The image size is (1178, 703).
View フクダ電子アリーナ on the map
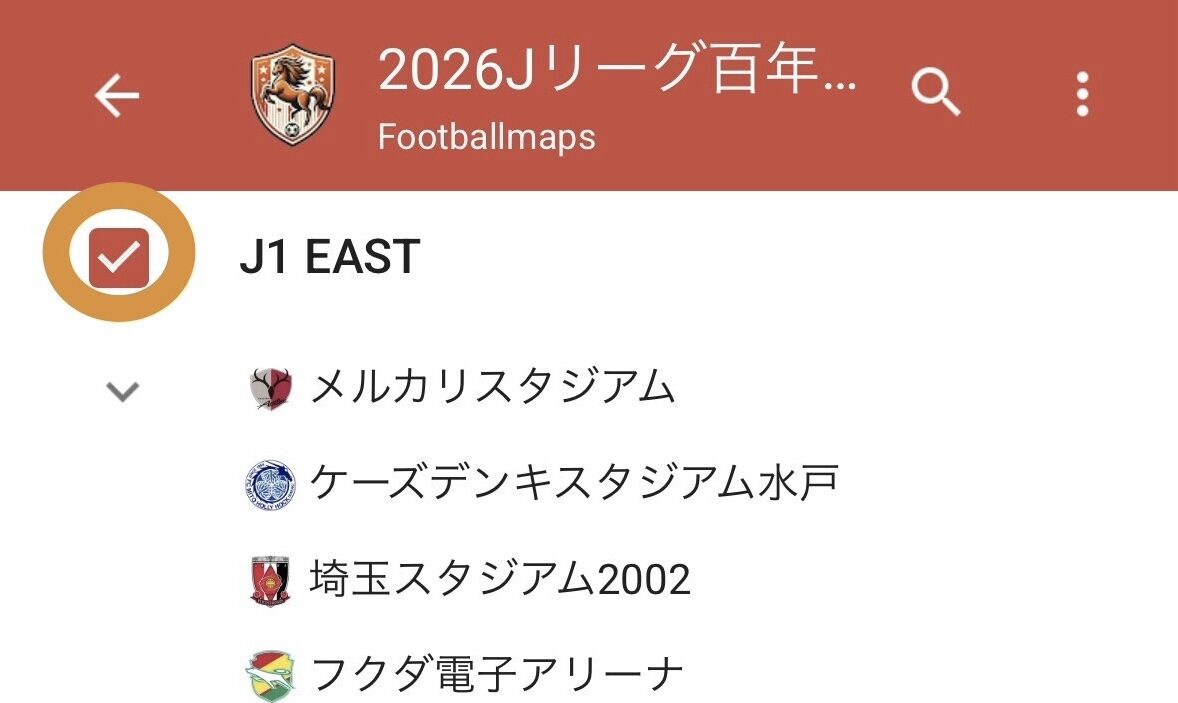[496, 675]
